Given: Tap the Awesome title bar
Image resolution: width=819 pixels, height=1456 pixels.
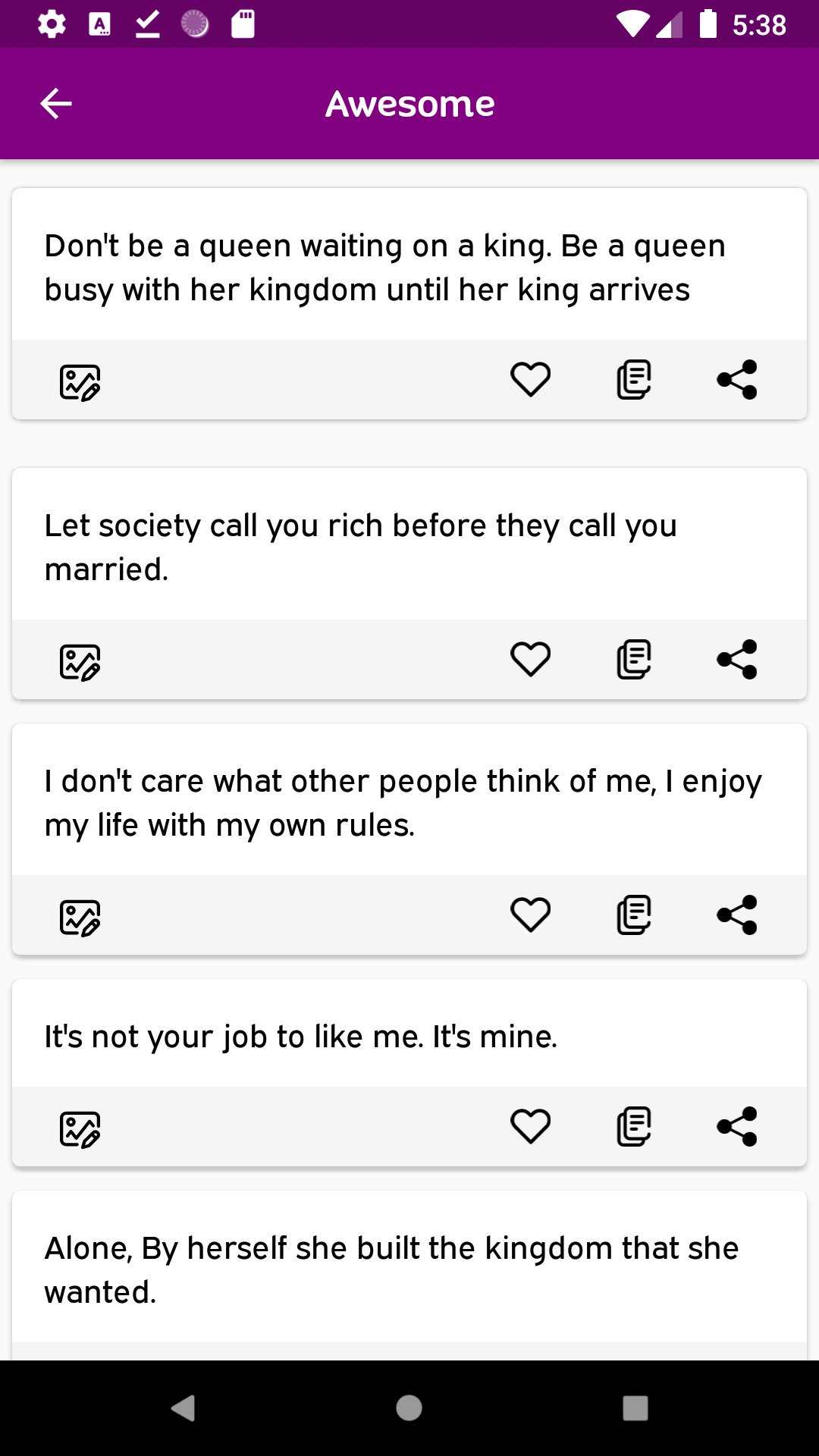Looking at the screenshot, I should pyautogui.click(x=409, y=103).
